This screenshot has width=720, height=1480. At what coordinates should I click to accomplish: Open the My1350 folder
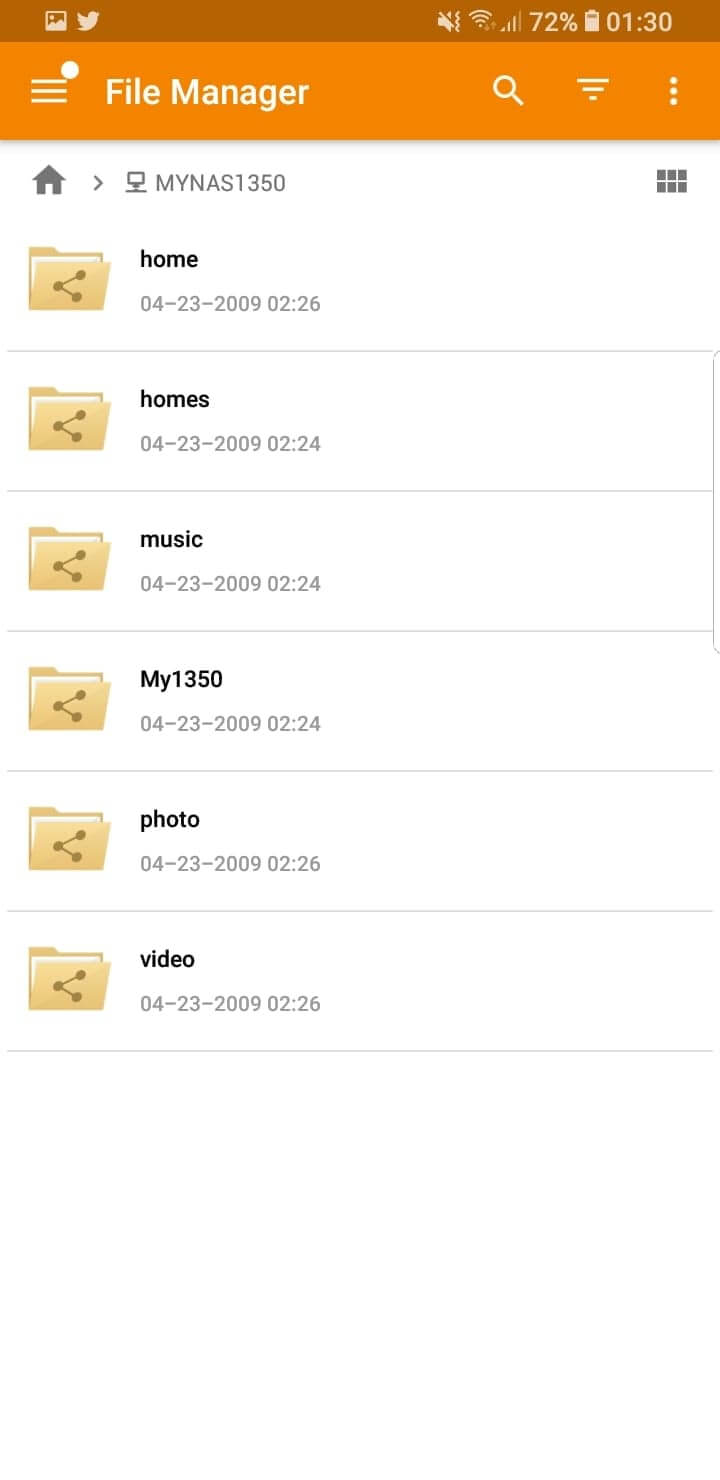tap(360, 701)
